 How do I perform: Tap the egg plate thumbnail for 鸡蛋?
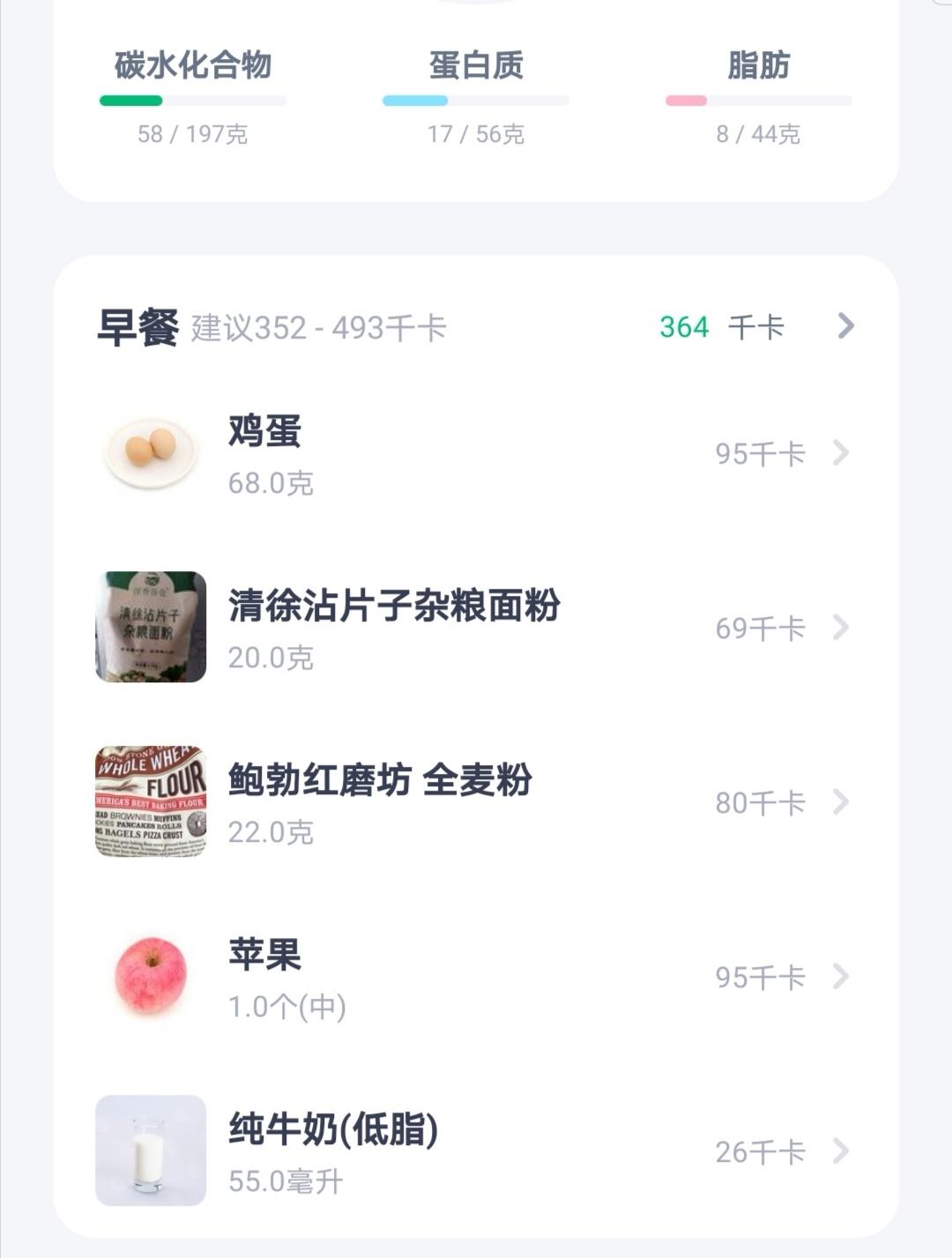point(150,451)
